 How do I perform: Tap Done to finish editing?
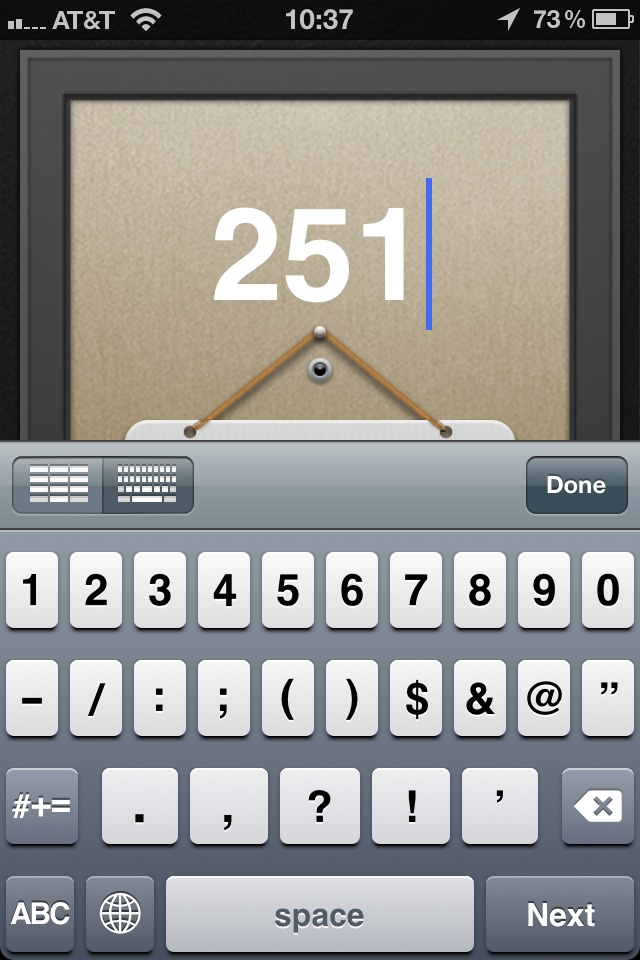(576, 485)
